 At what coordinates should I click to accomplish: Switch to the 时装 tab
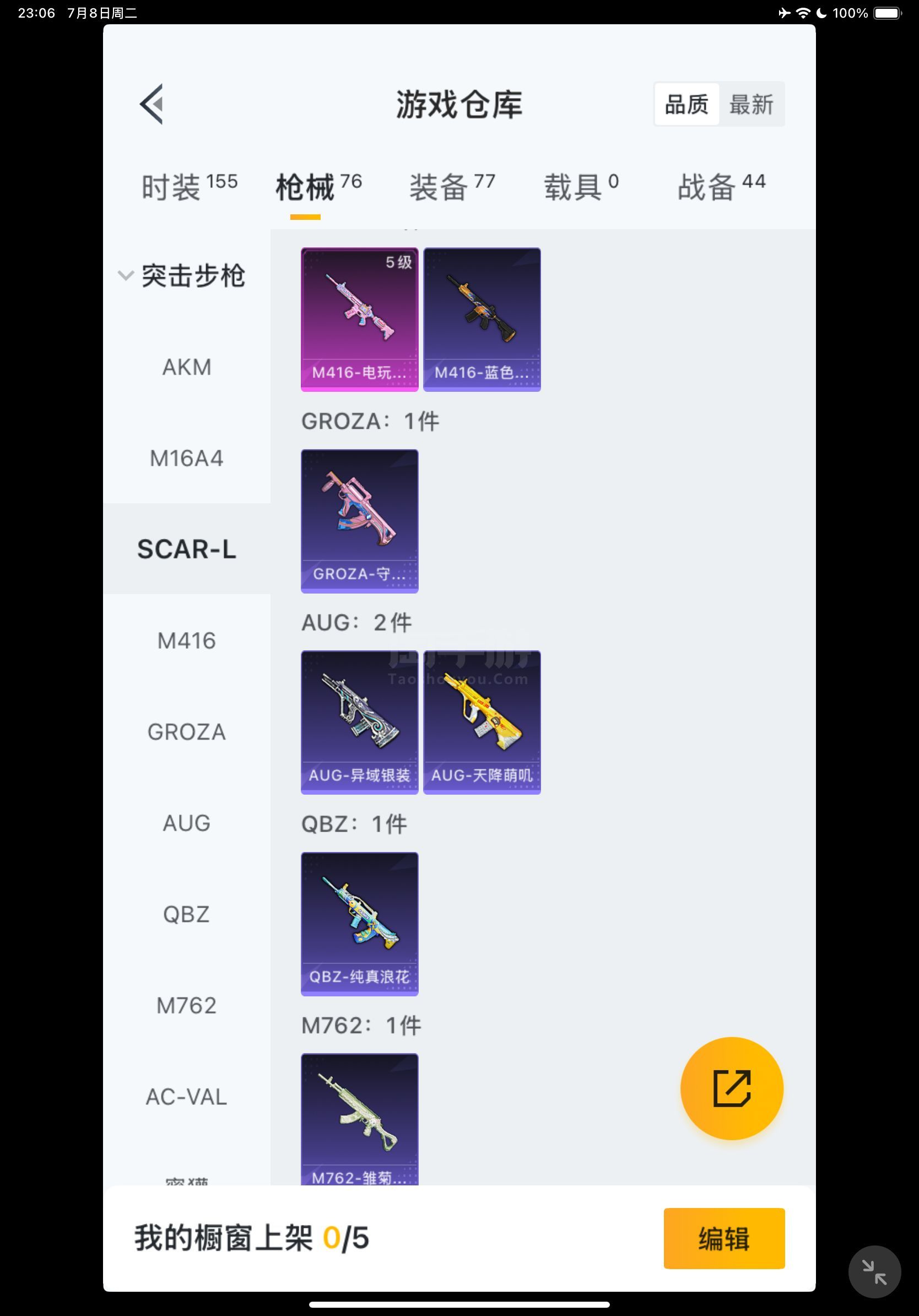tap(189, 187)
